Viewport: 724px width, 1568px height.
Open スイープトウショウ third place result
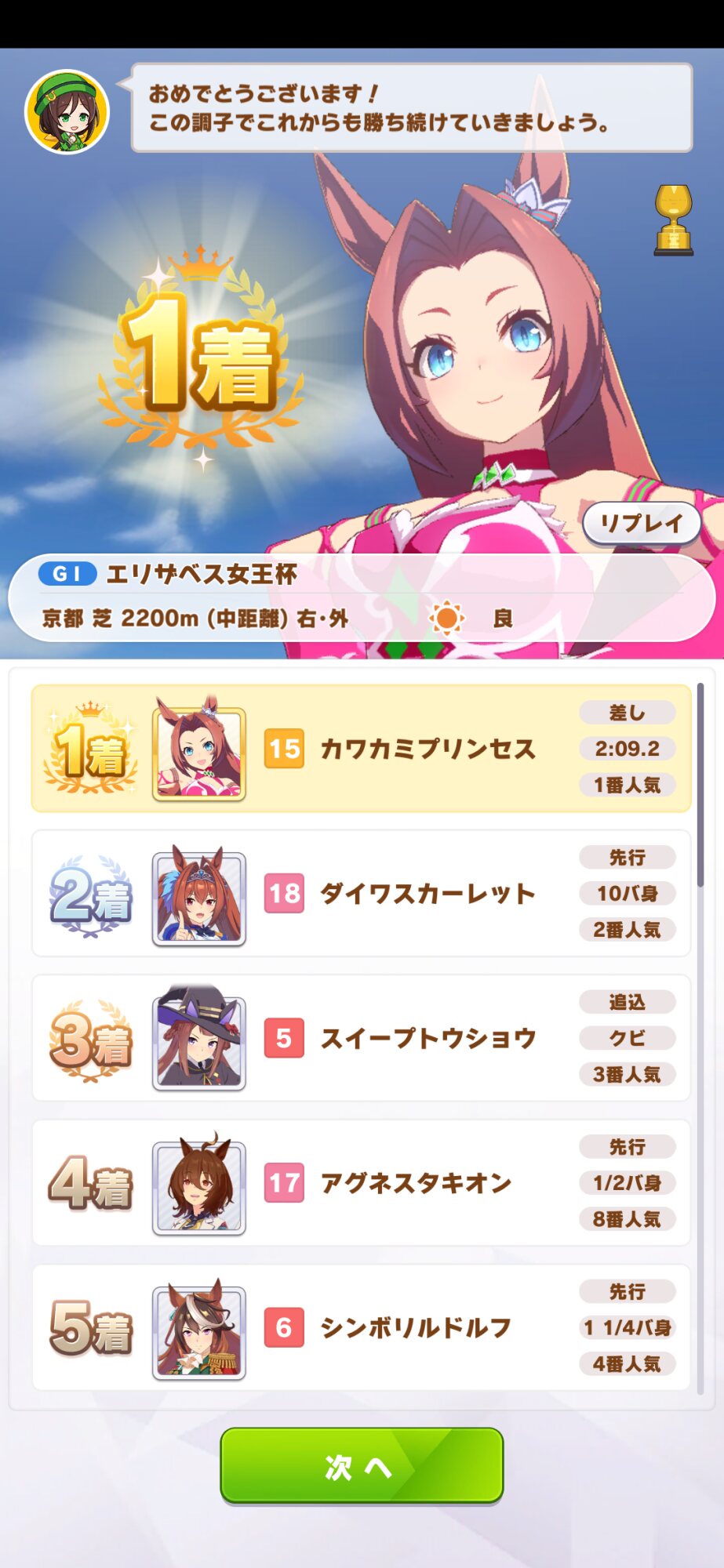click(361, 1038)
